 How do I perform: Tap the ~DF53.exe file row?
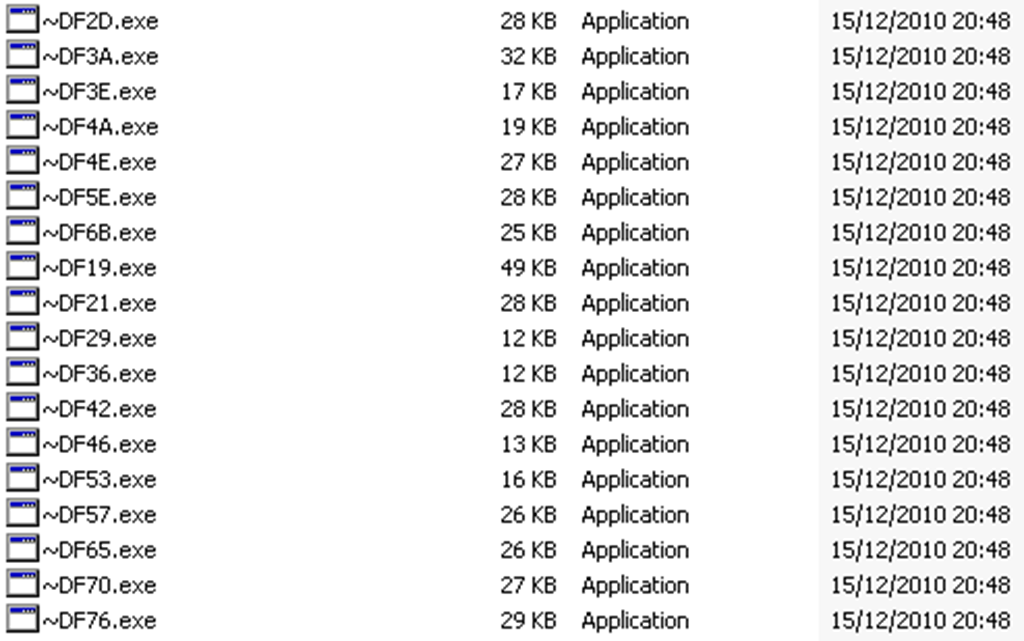(x=99, y=479)
